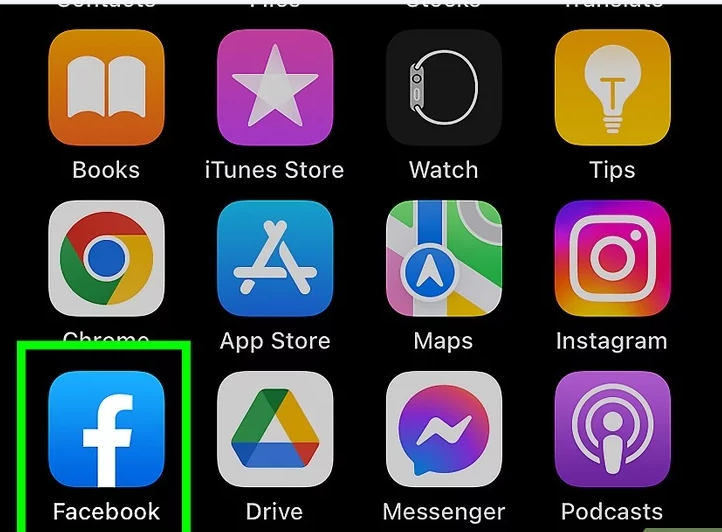Open the Books app
The image size is (722, 532).
click(106, 87)
